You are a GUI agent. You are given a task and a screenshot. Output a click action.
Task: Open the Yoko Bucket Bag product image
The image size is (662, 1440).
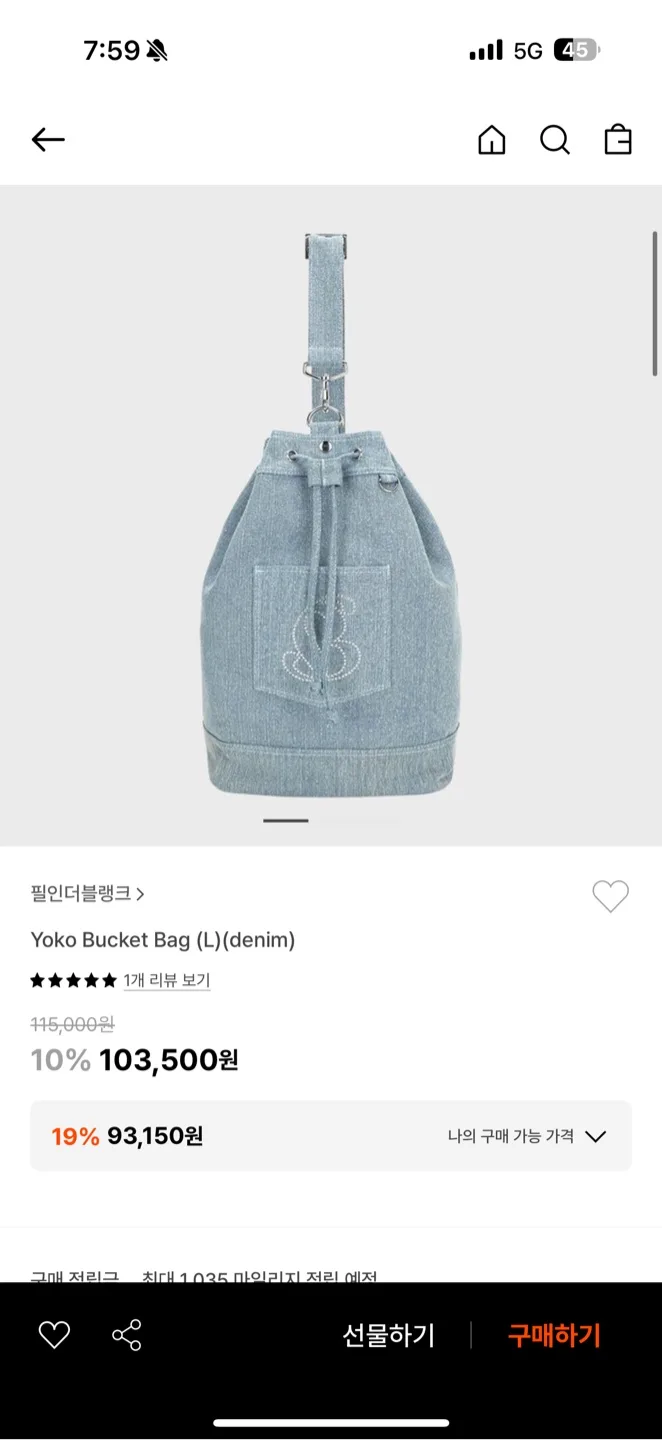(330, 515)
